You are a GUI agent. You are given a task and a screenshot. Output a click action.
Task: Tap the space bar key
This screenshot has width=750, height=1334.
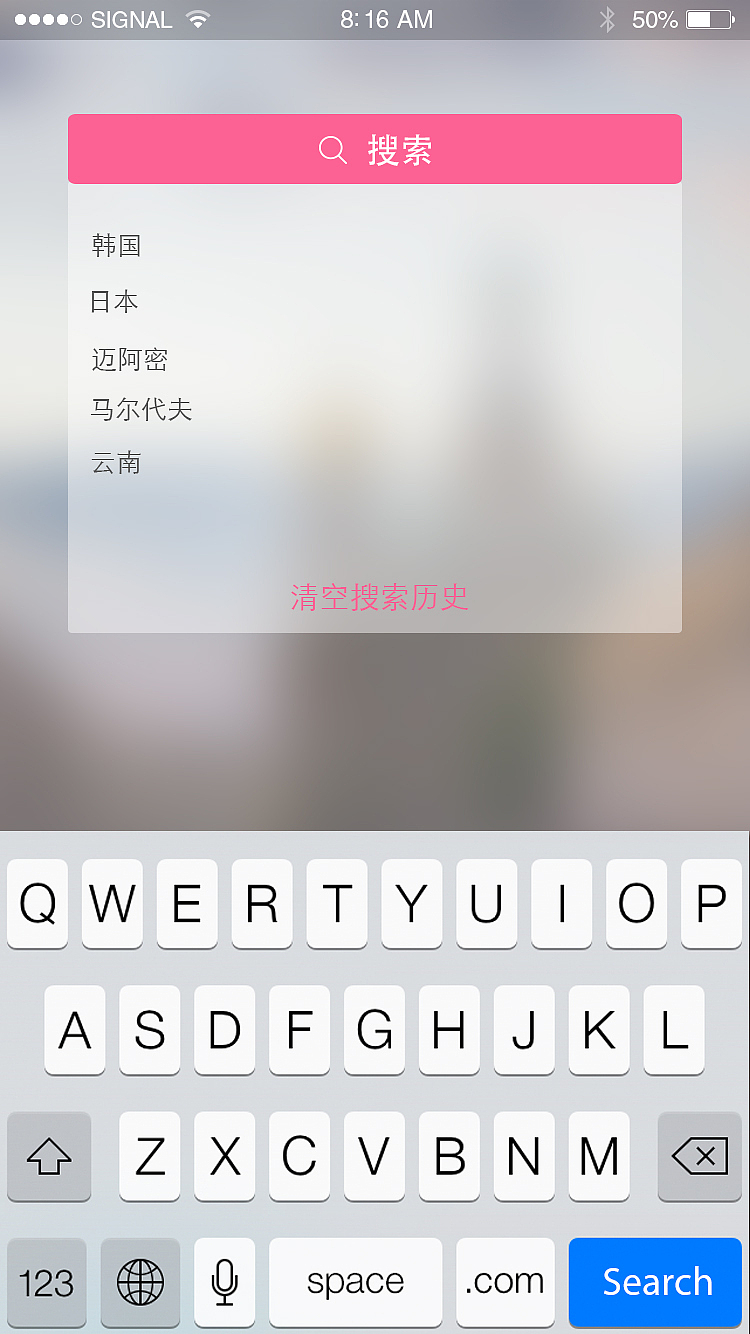click(355, 1282)
